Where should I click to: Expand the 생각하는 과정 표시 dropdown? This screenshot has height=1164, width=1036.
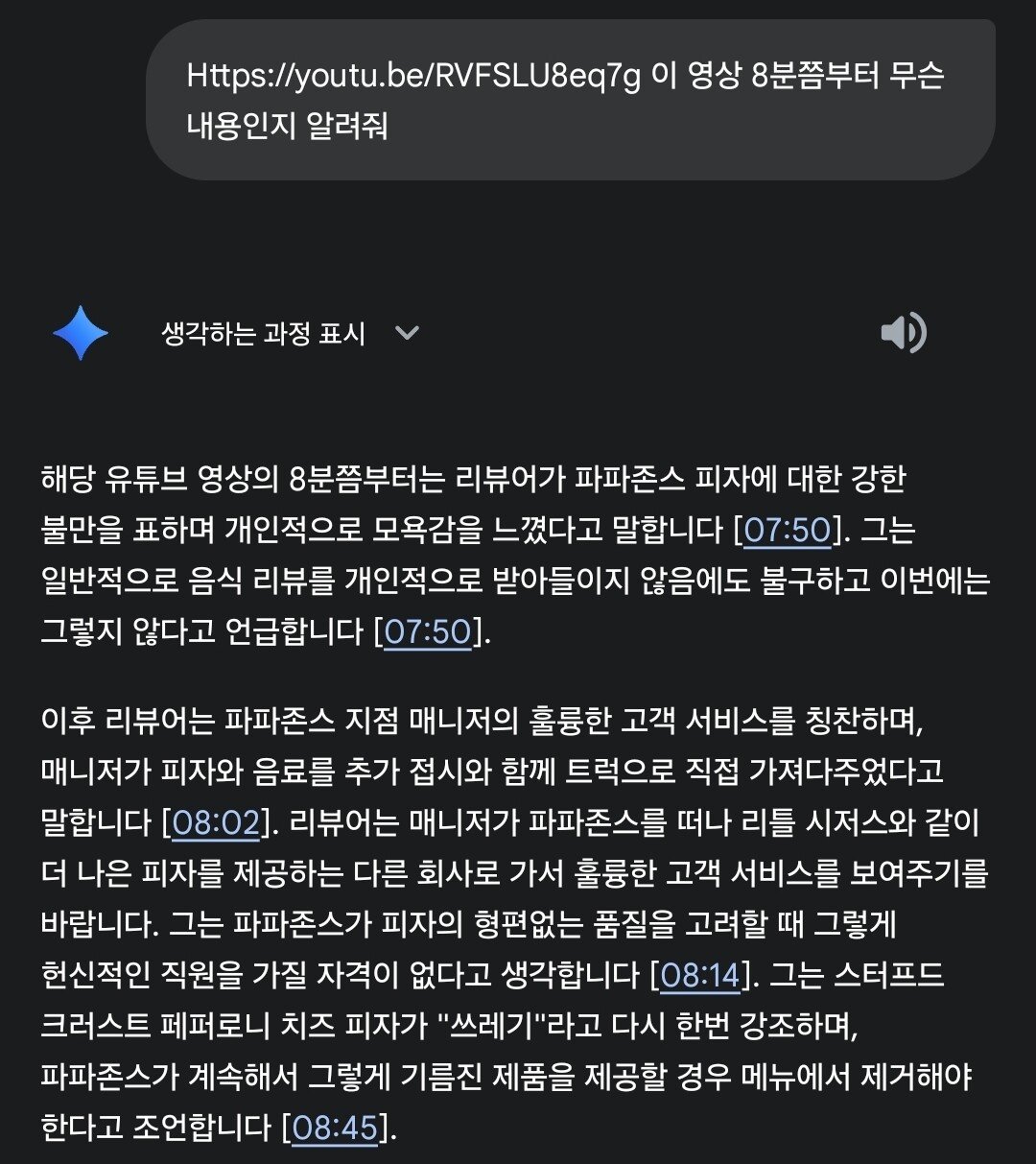click(x=407, y=333)
